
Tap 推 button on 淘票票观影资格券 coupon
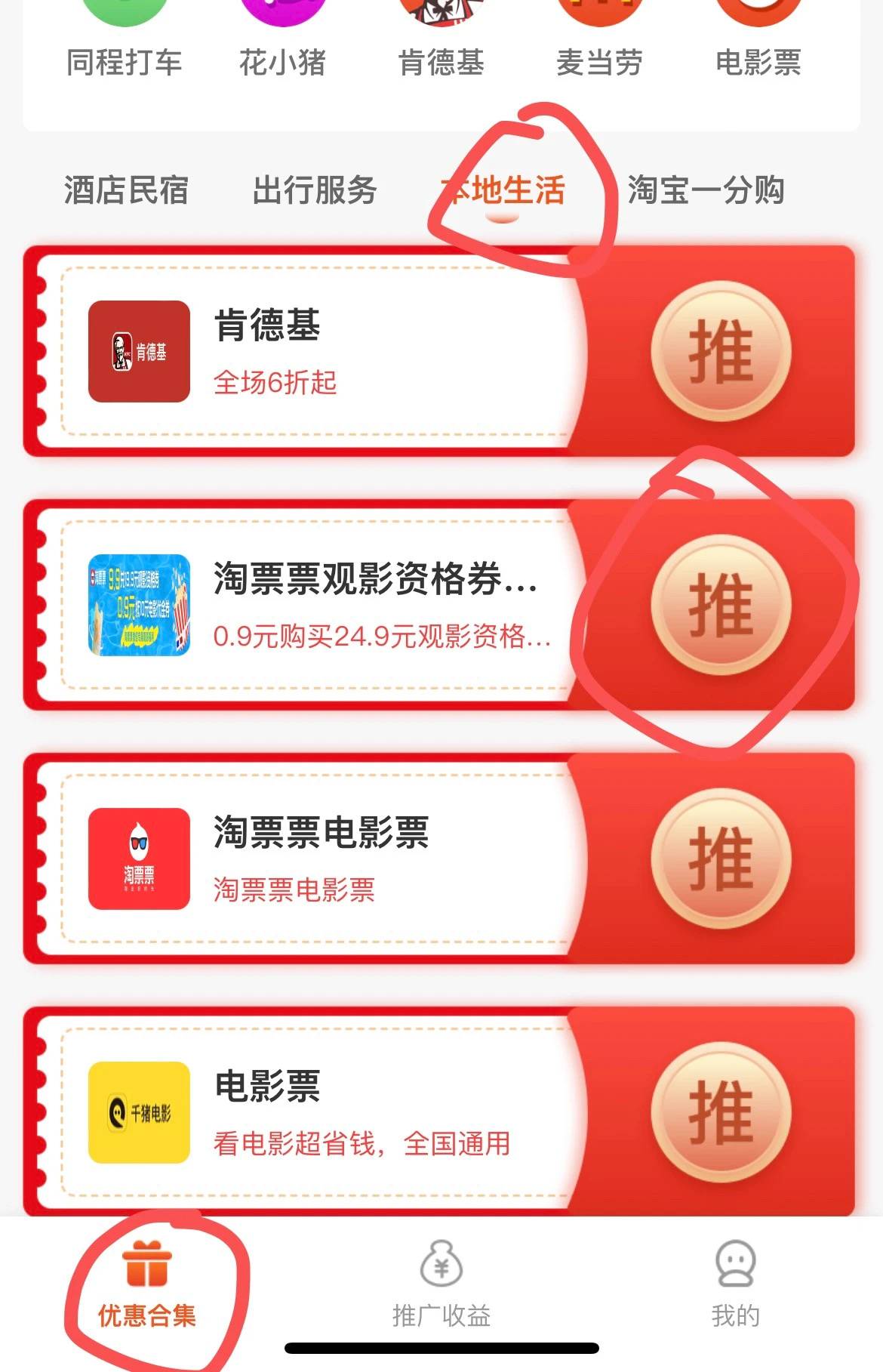click(721, 606)
